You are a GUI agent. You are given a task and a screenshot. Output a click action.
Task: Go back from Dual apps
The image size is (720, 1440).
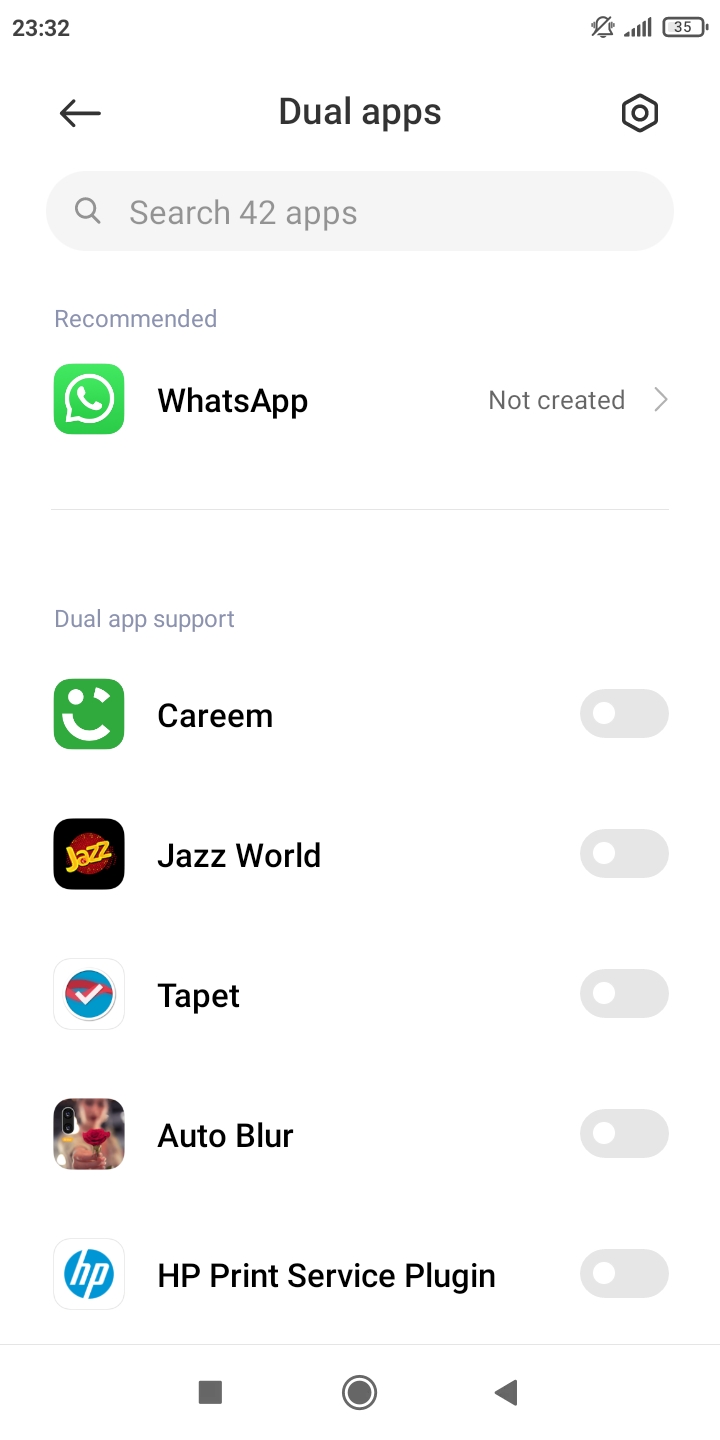pos(80,113)
